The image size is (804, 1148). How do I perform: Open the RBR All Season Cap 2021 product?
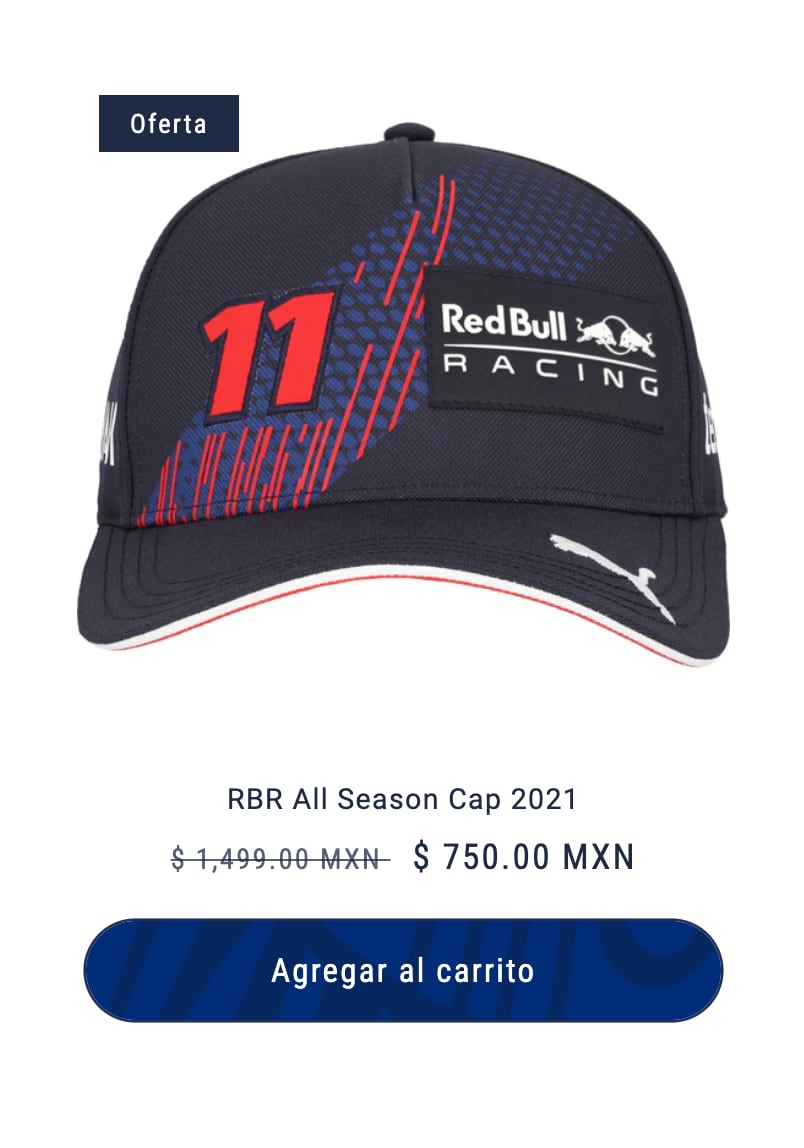point(402,799)
